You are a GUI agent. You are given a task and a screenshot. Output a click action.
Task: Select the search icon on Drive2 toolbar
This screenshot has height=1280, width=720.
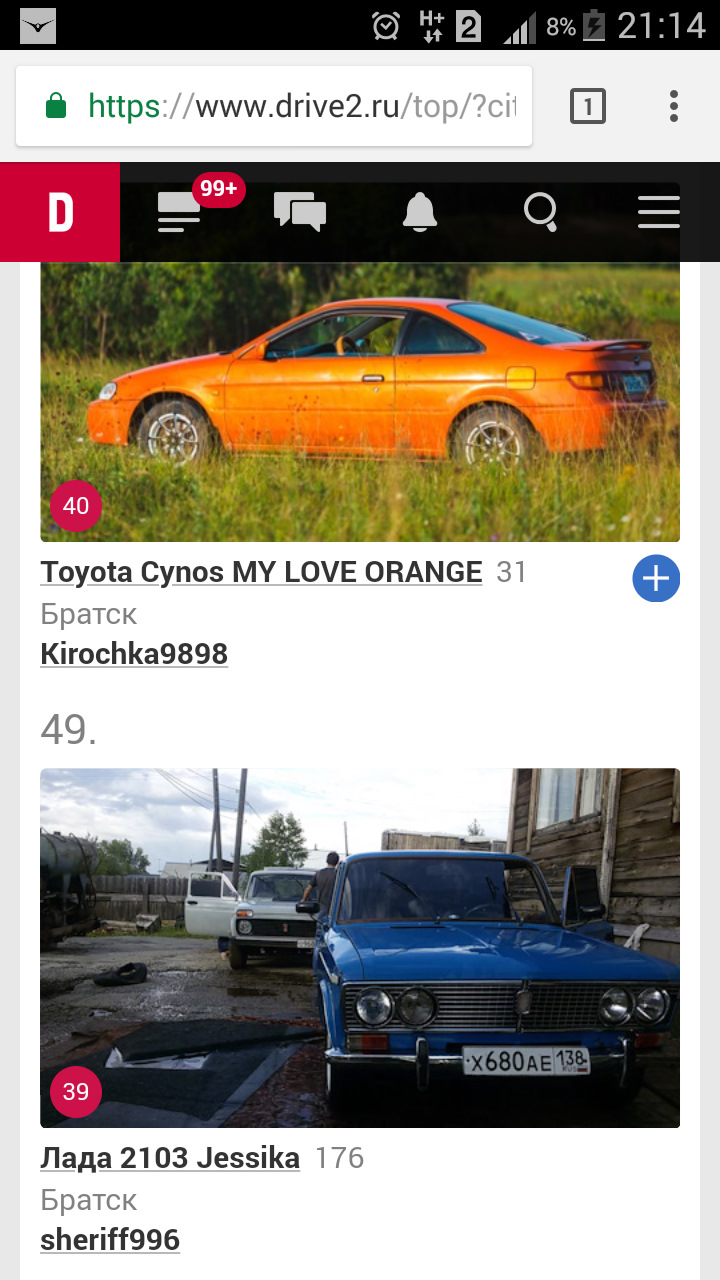[x=541, y=212]
